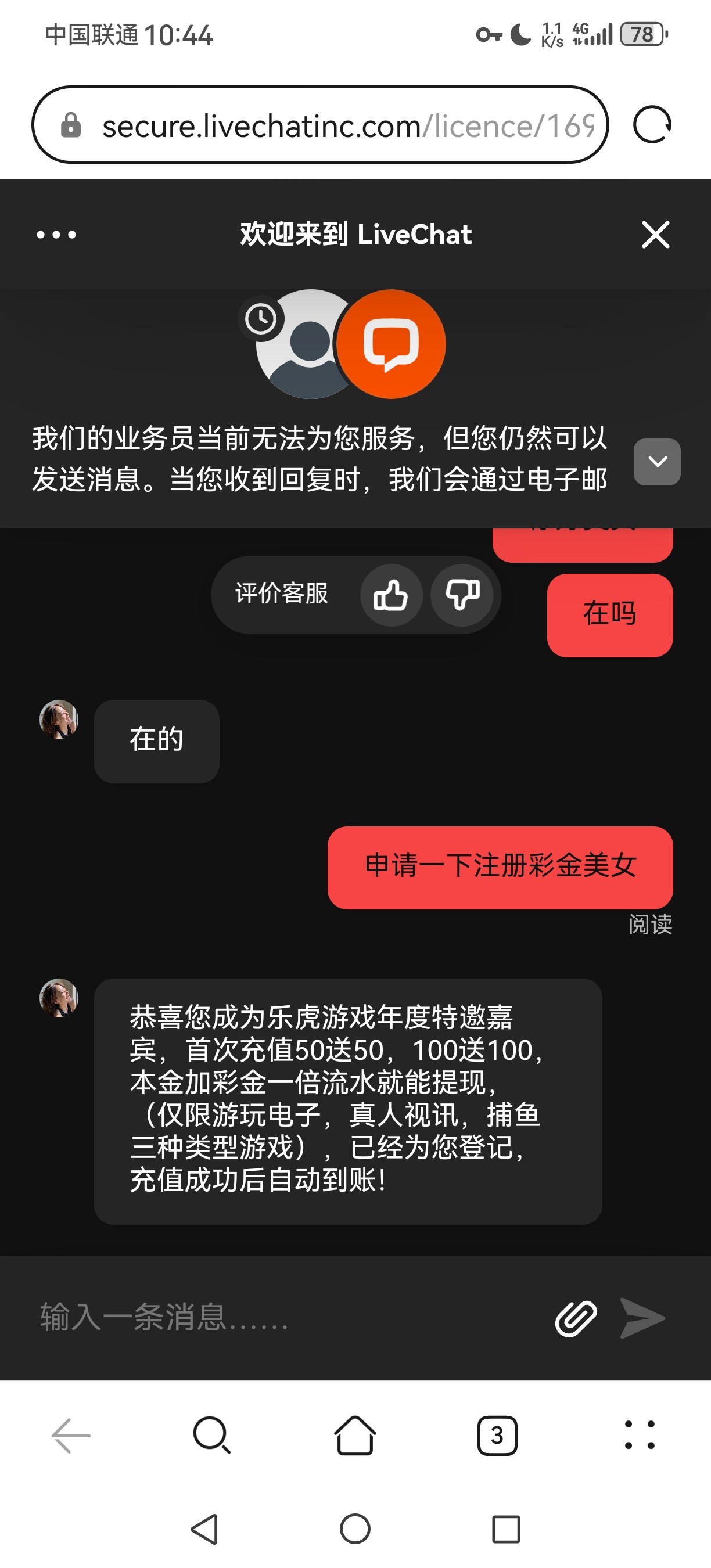Rate agent positively with thumbs up
The width and height of the screenshot is (711, 1568).
[x=391, y=595]
